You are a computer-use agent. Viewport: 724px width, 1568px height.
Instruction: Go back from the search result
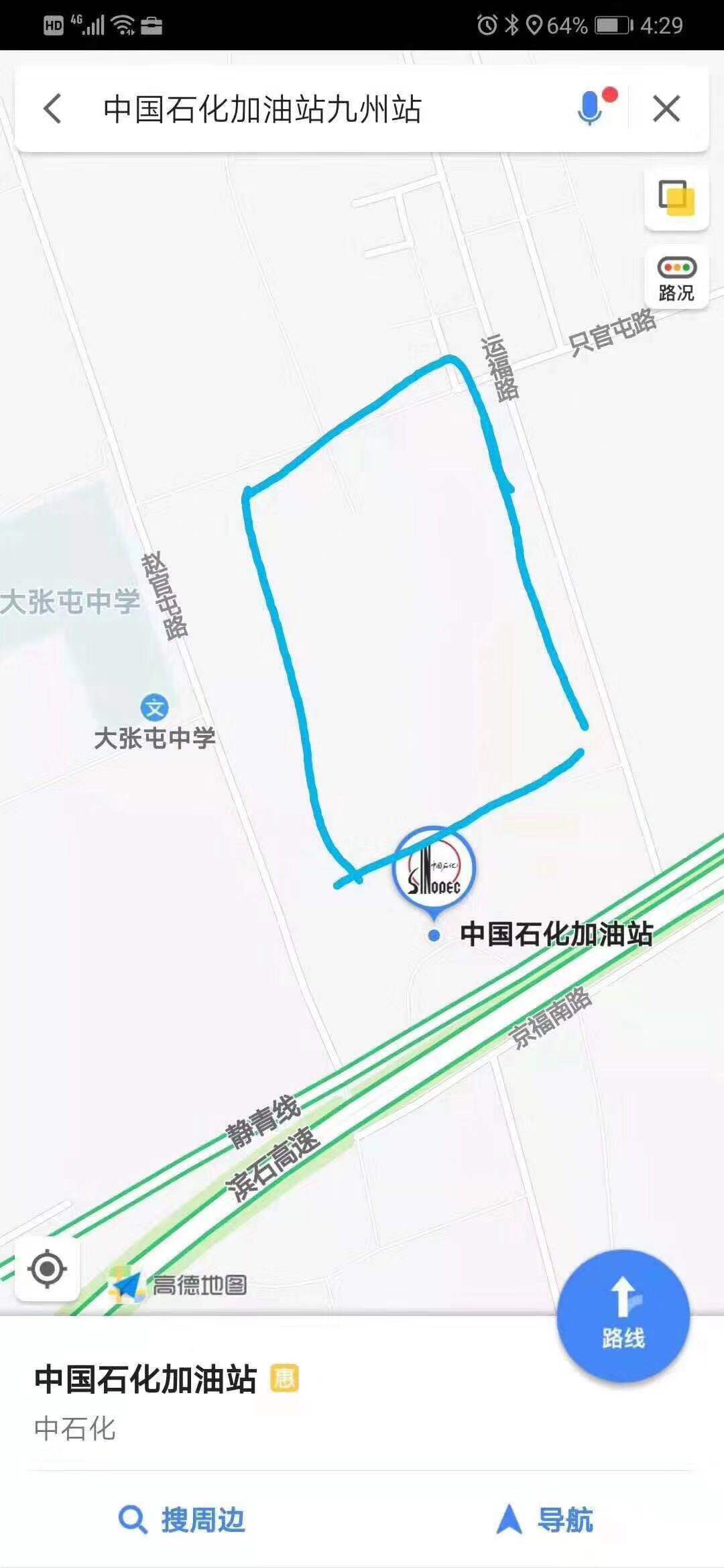[52, 109]
